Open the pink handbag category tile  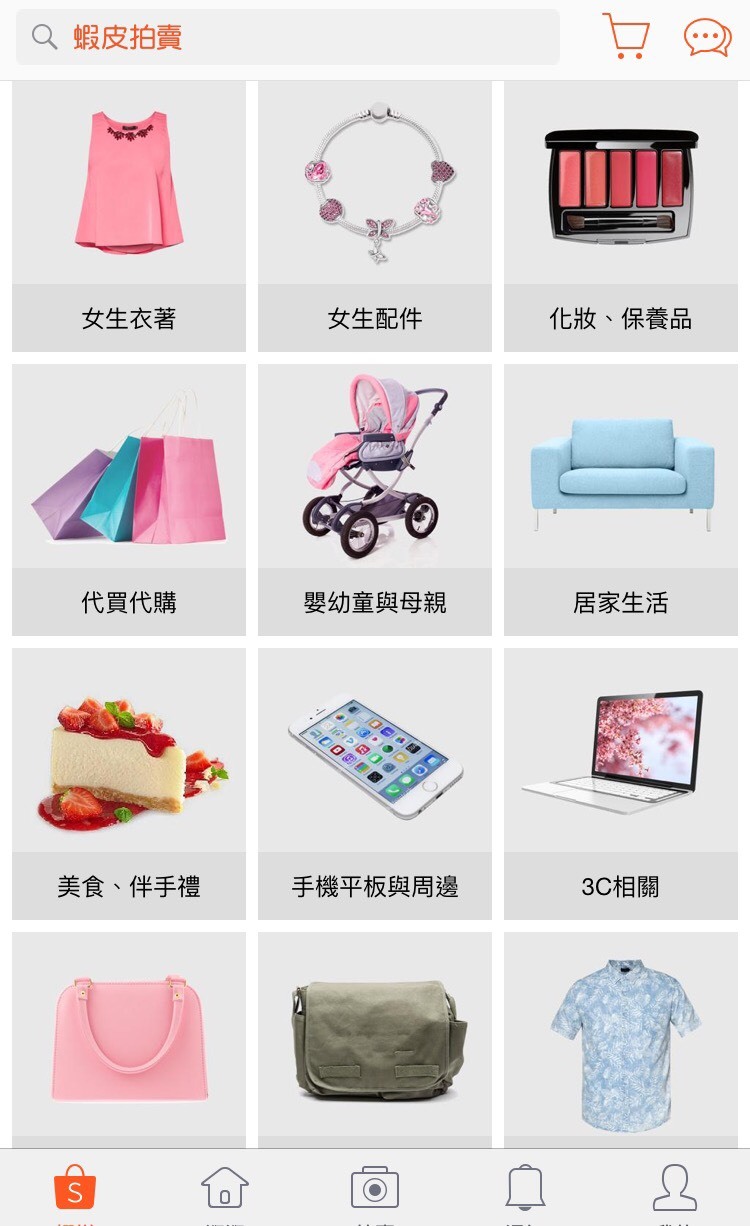tap(129, 1040)
